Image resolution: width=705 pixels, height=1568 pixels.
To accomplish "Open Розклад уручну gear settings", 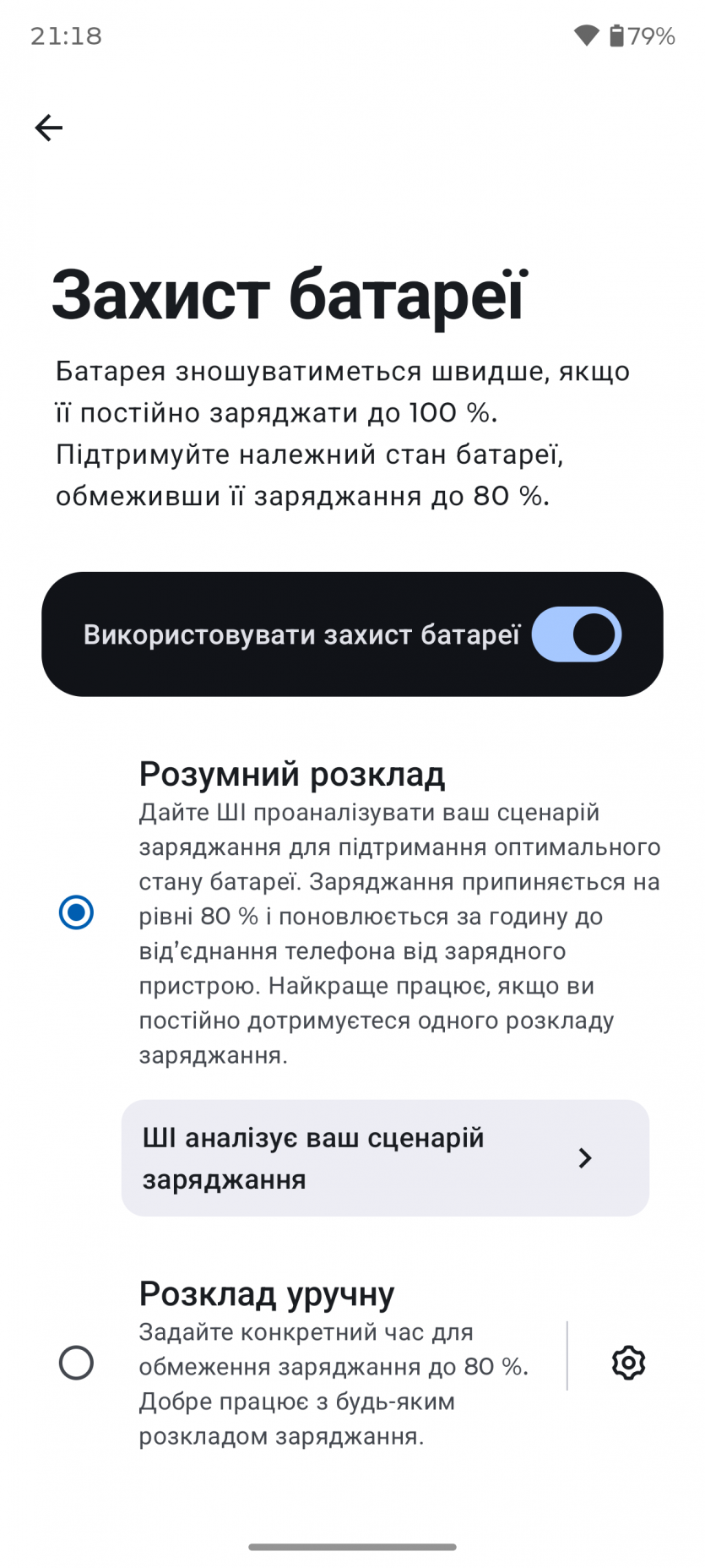I will [628, 1363].
